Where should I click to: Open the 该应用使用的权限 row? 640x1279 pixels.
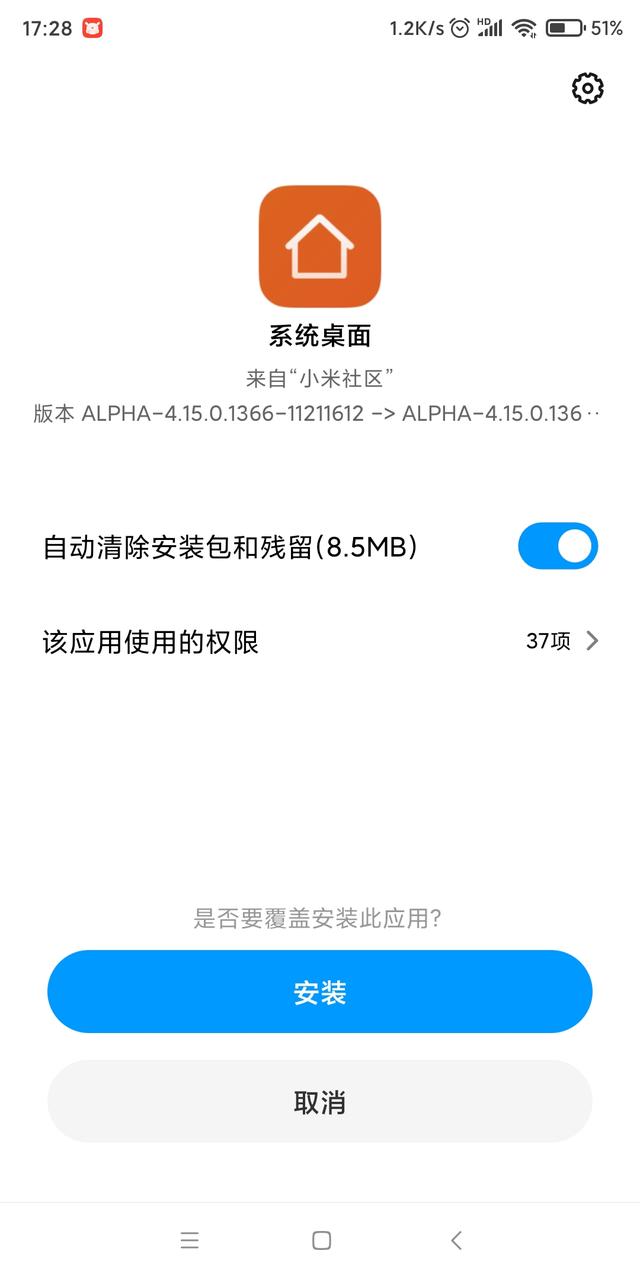point(320,641)
